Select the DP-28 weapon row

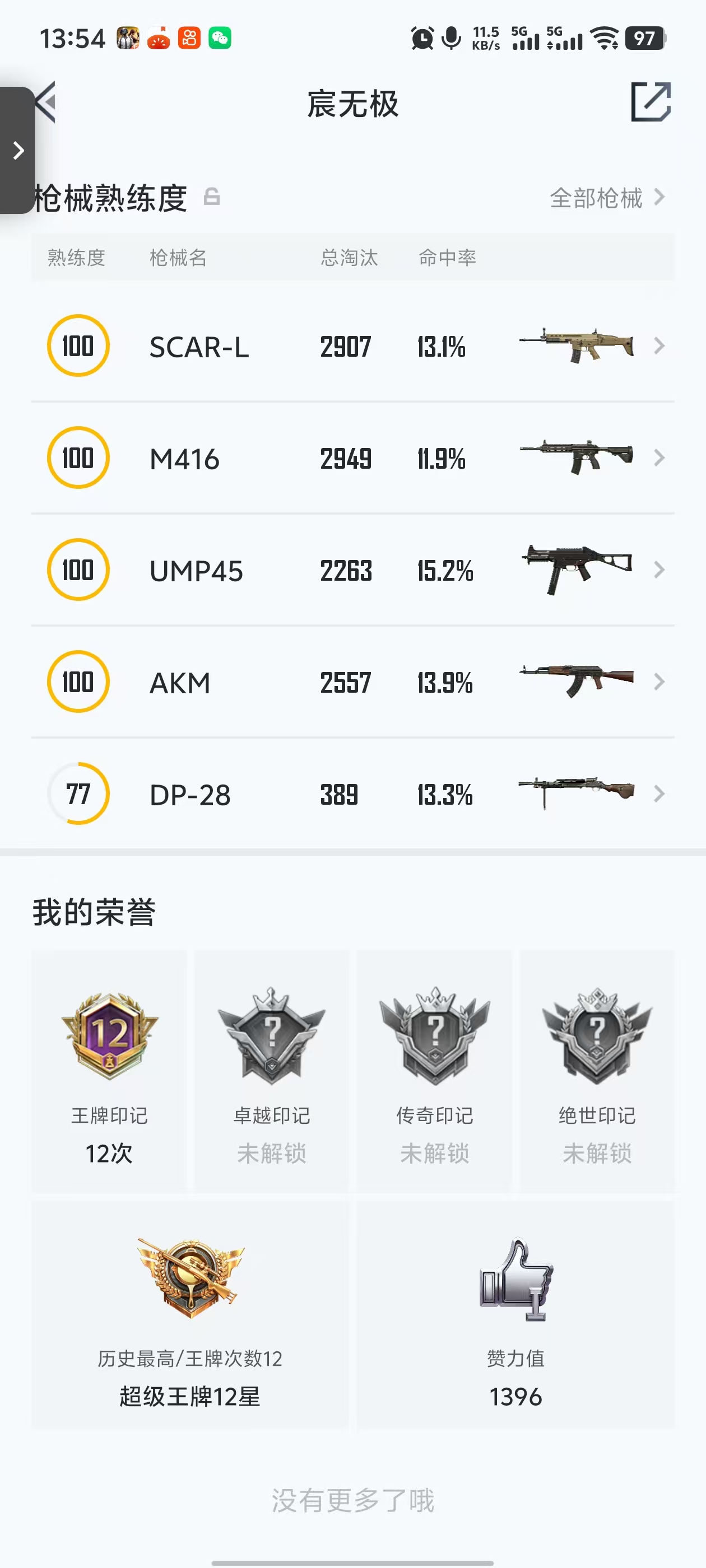[352, 794]
